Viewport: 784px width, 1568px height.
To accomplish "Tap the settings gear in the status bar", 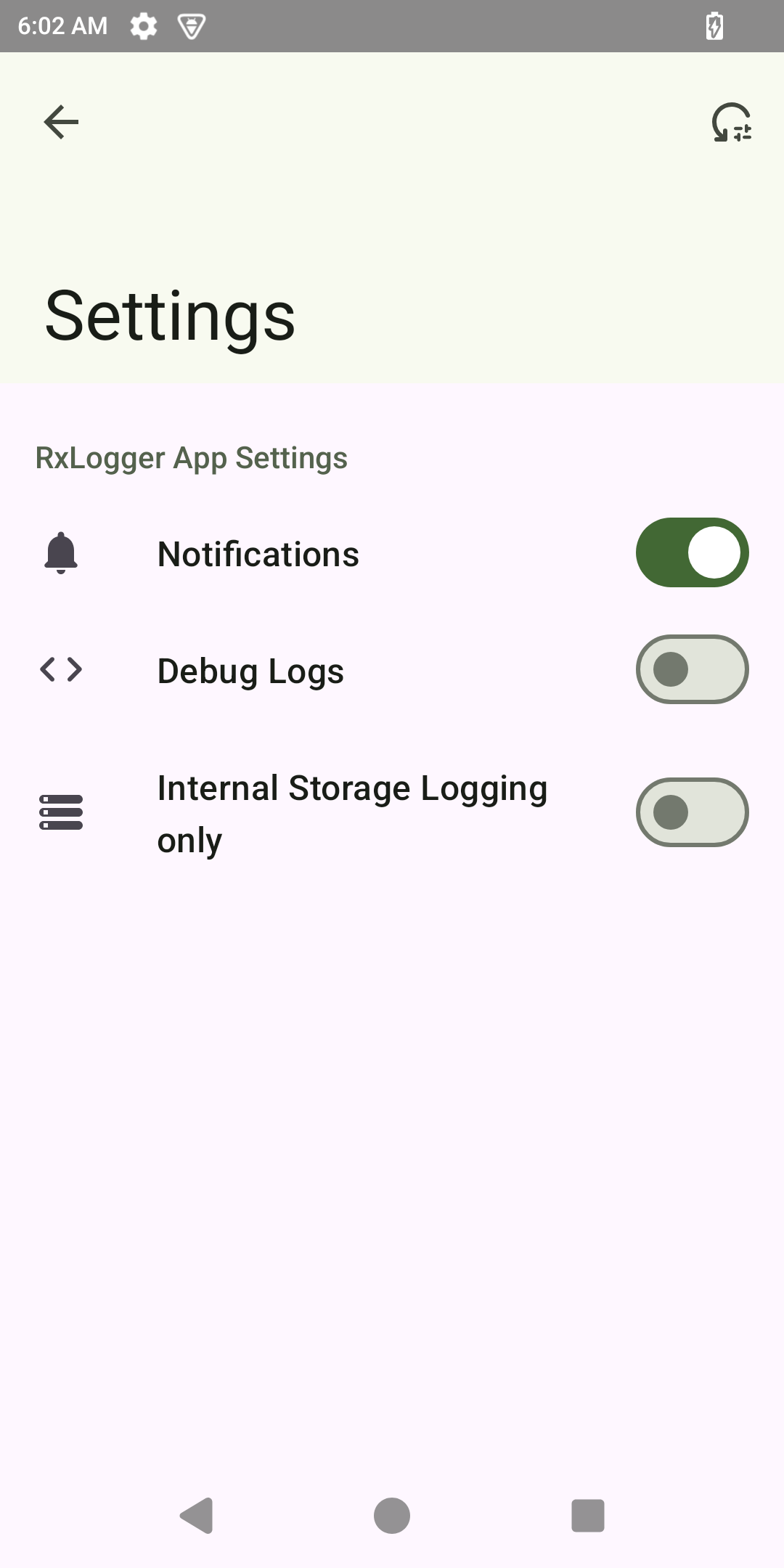I will [142, 26].
